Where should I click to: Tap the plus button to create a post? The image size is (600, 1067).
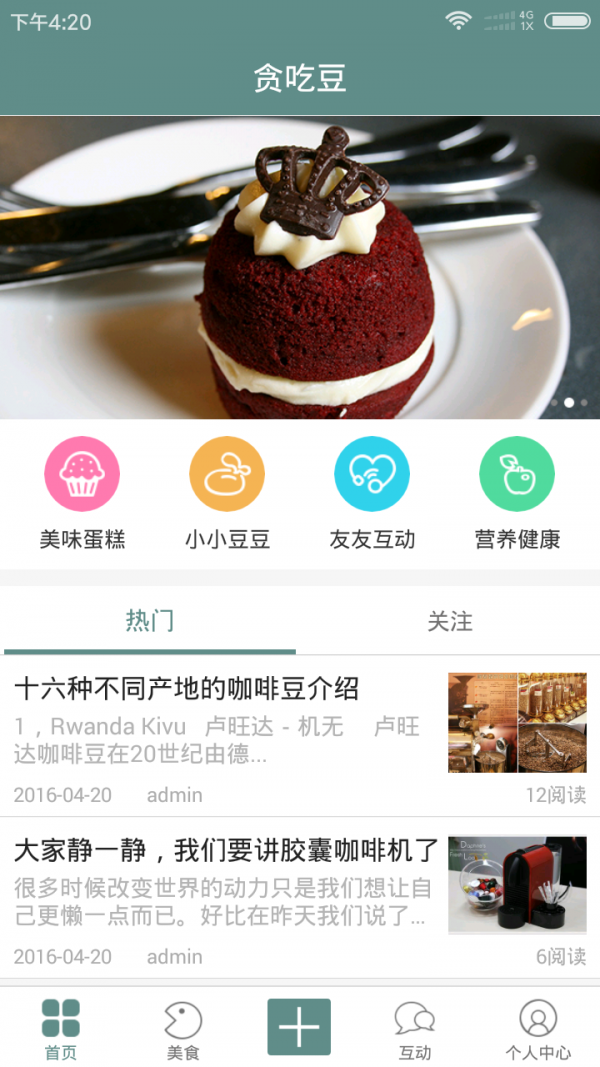(x=299, y=1027)
